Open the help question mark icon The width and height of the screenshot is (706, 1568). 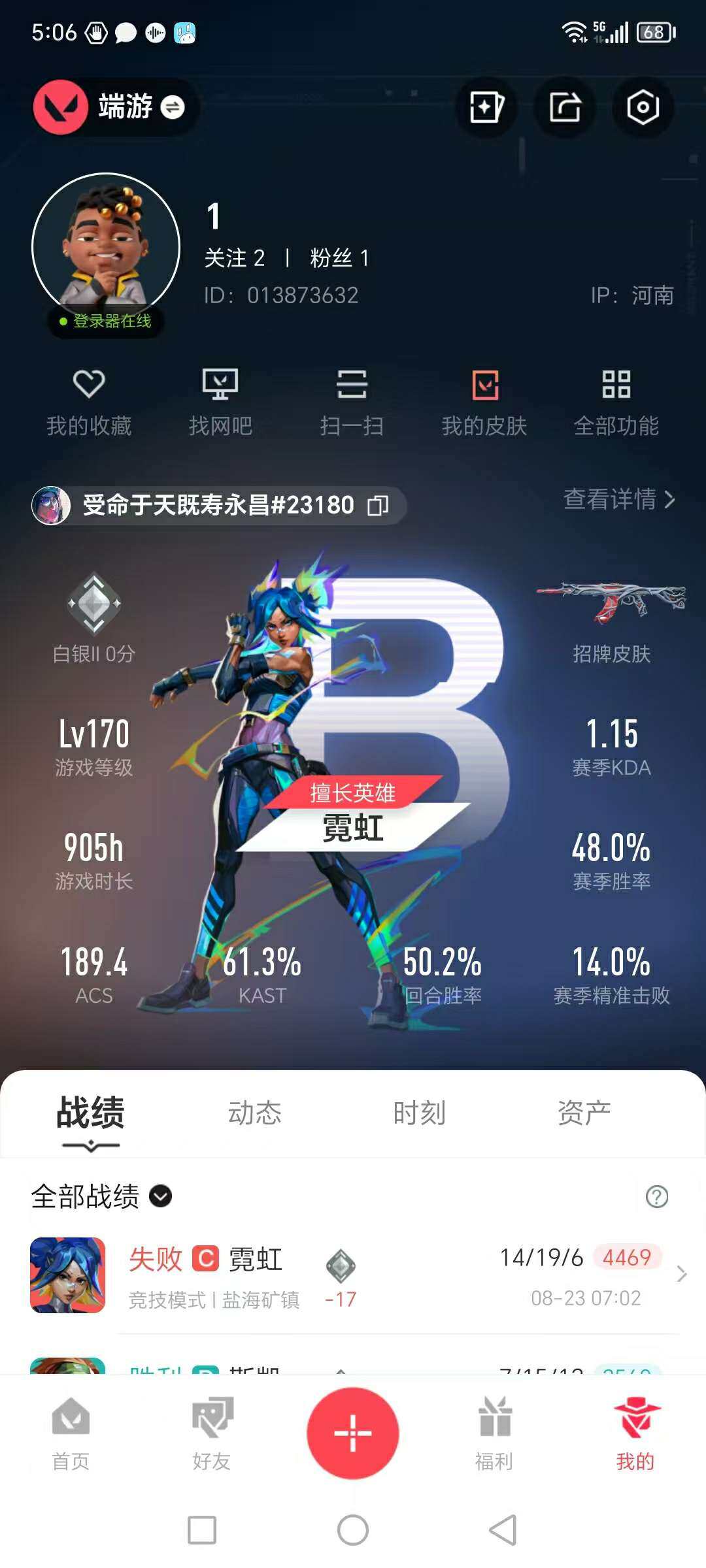656,1196
